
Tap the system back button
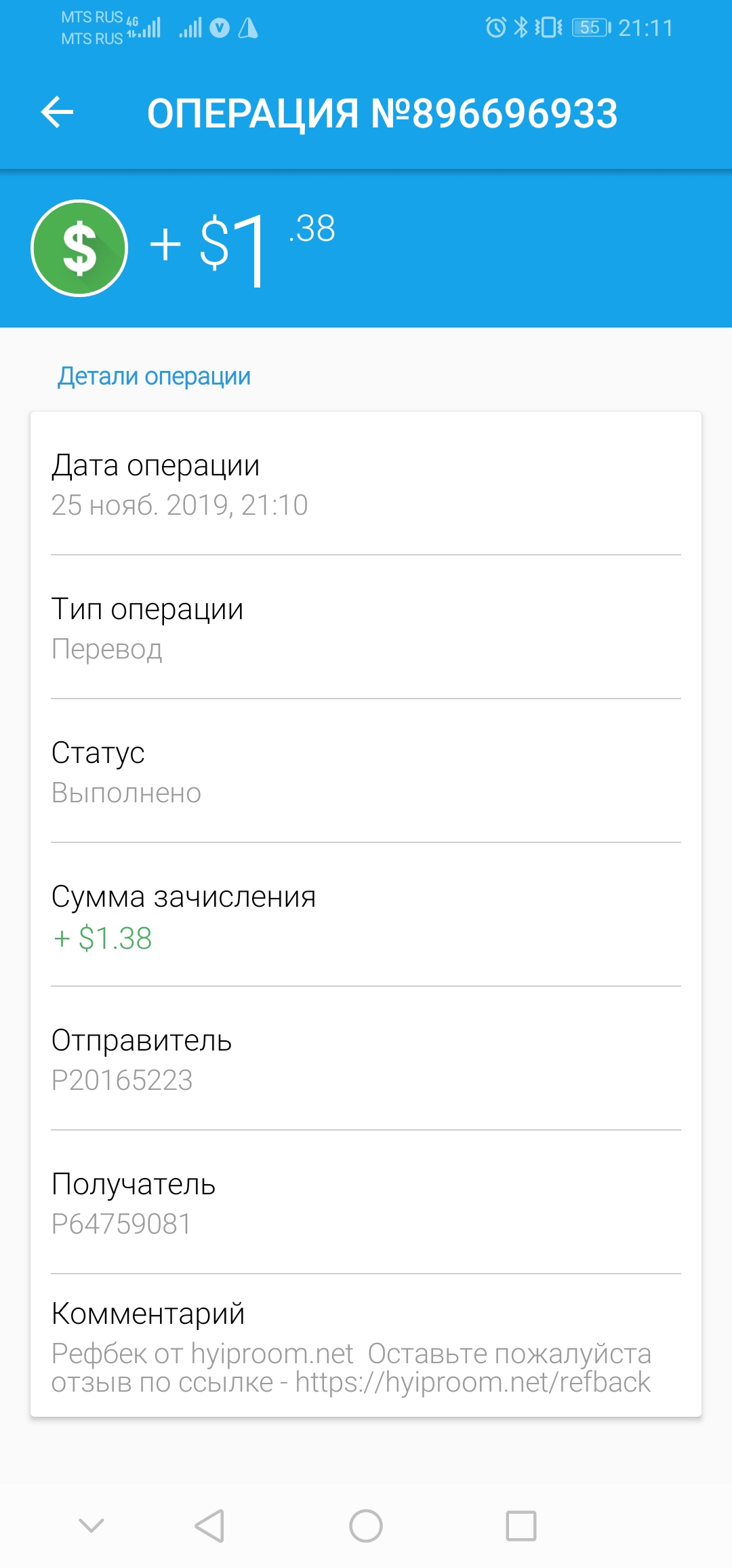(x=209, y=1526)
